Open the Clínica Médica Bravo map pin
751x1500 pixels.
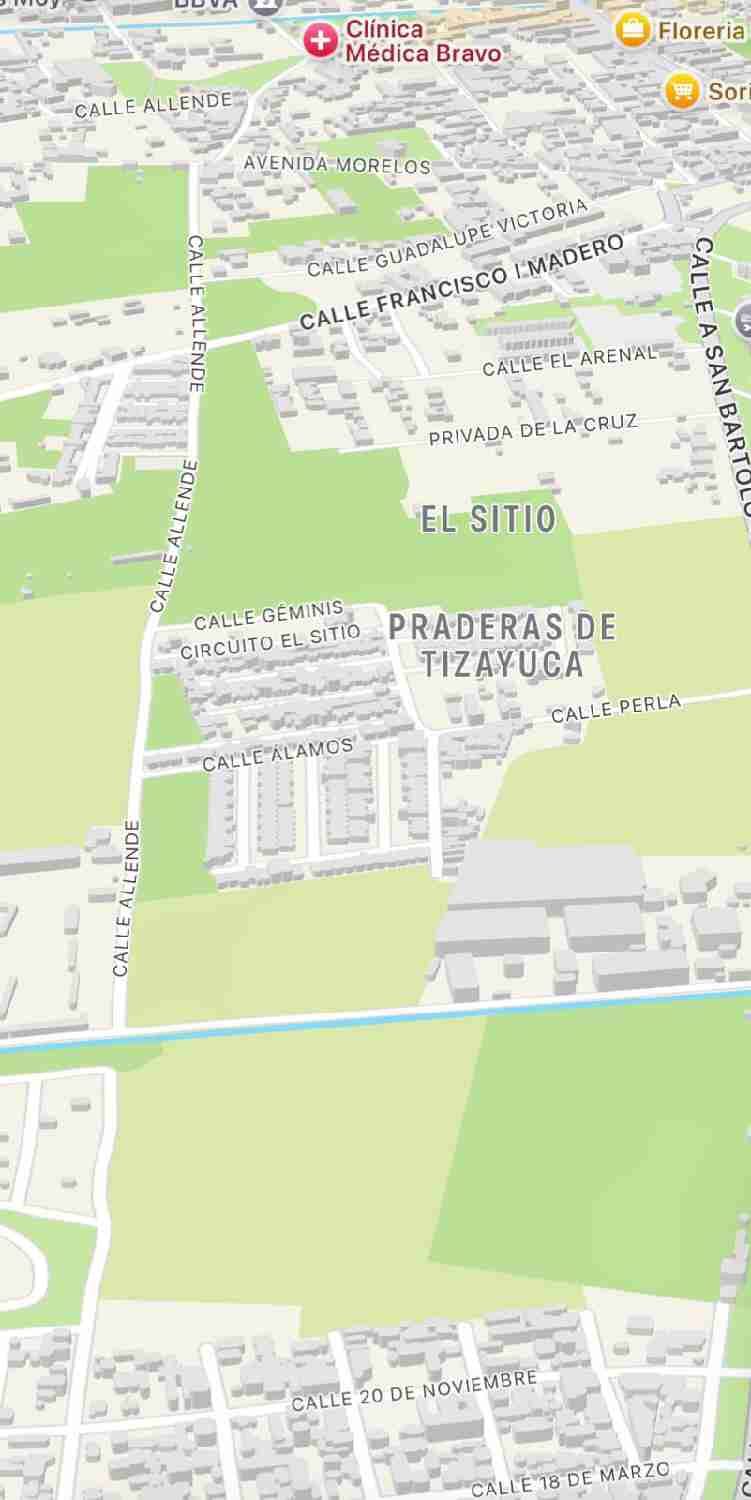point(321,41)
